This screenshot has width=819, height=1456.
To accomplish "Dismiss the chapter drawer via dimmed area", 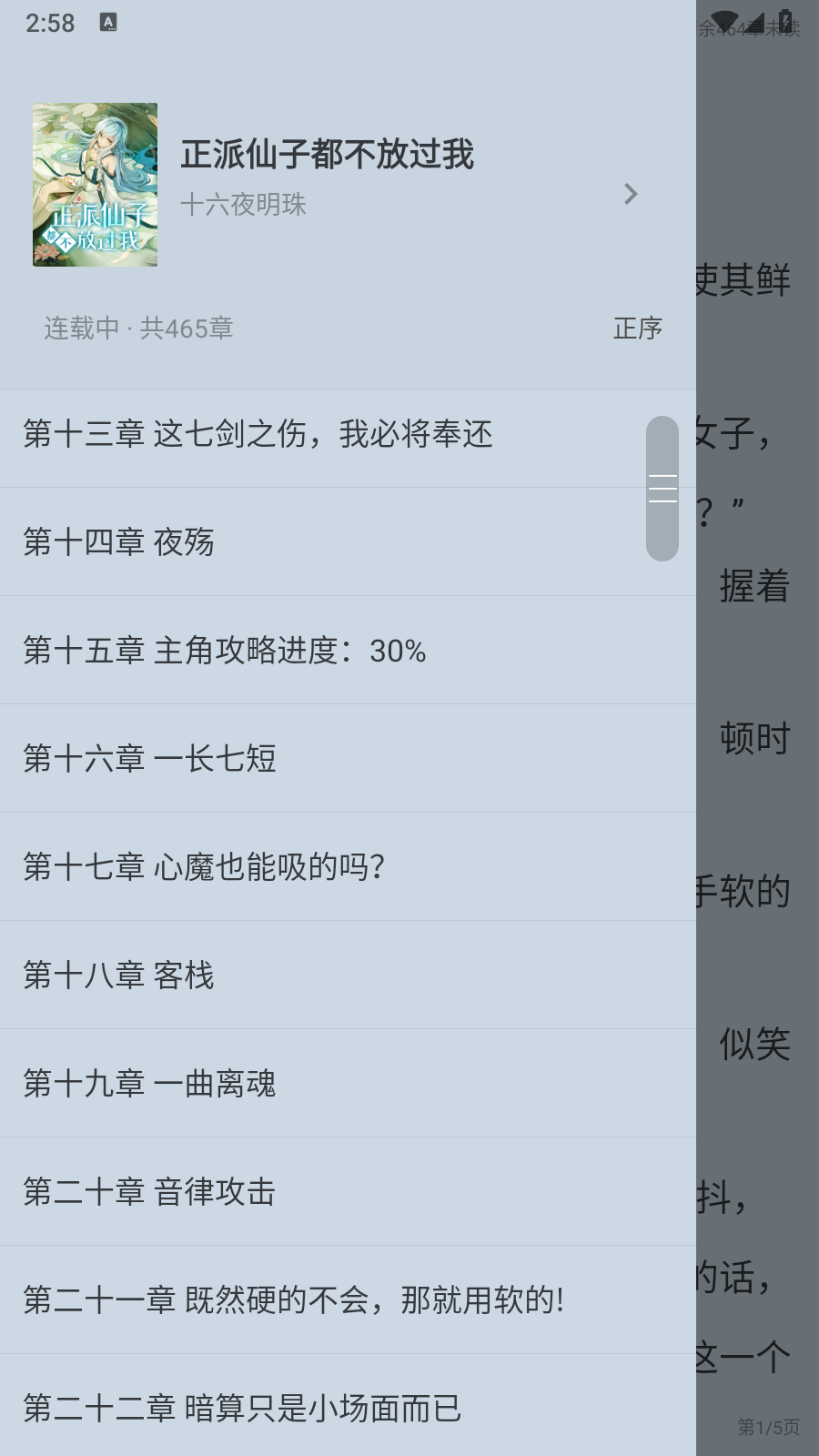I will [x=757, y=728].
